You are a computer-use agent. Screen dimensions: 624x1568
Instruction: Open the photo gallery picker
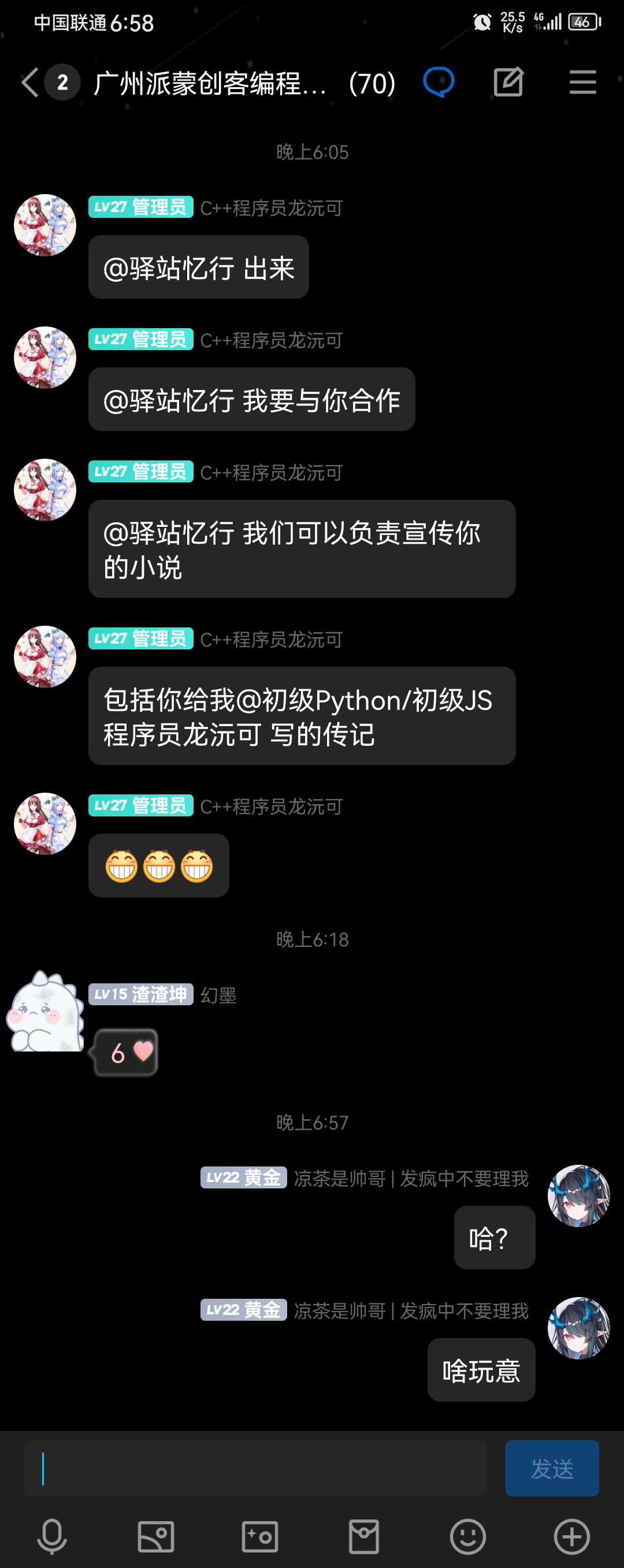pos(156,1536)
